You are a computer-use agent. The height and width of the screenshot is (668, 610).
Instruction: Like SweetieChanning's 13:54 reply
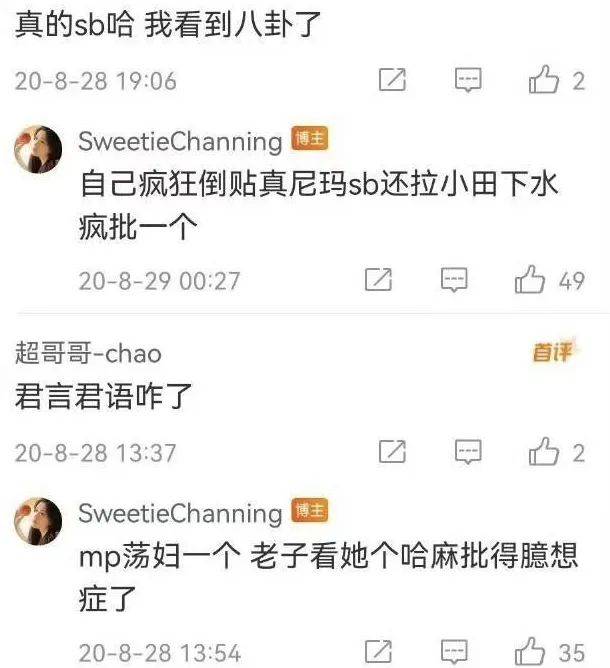coord(530,652)
